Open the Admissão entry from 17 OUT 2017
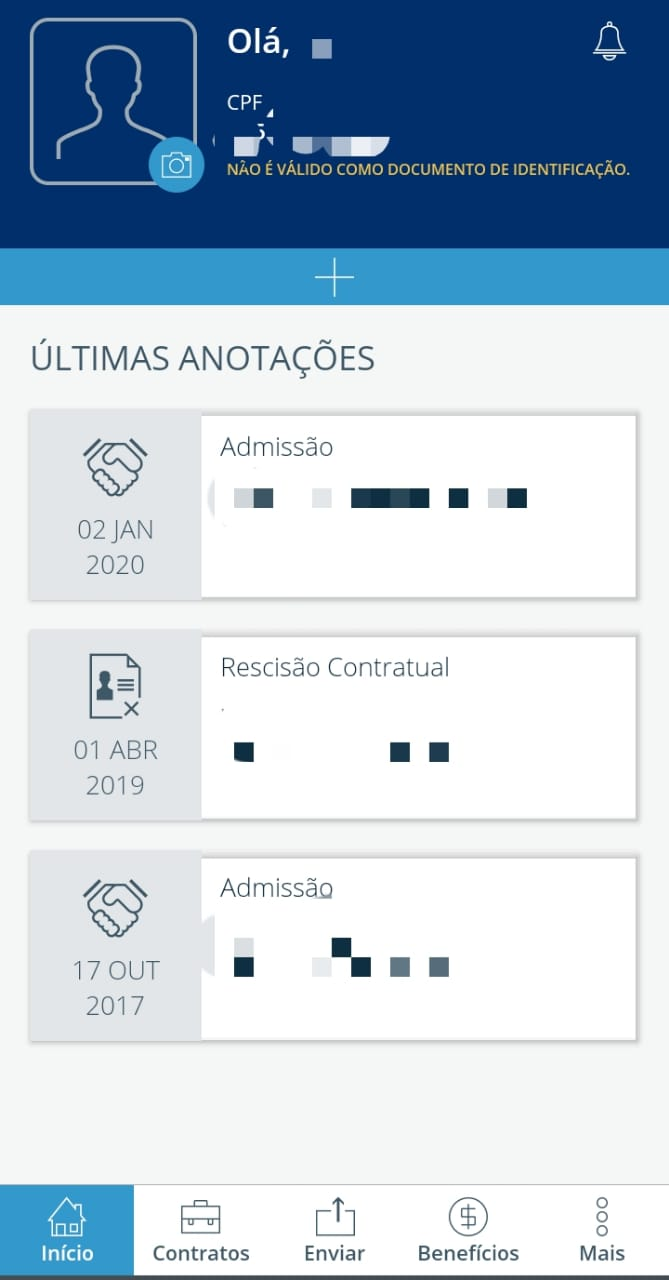669x1280 pixels. (x=333, y=947)
